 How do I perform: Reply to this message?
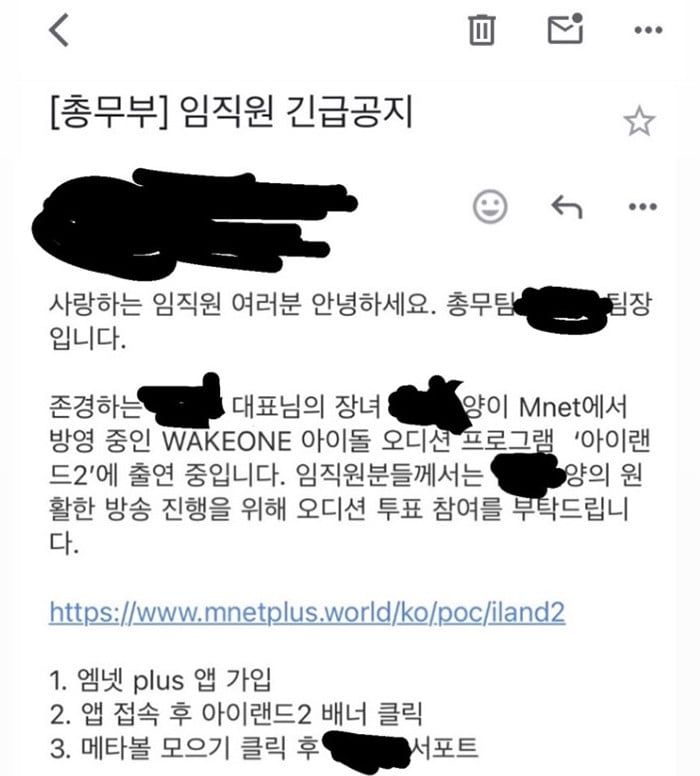tap(567, 207)
